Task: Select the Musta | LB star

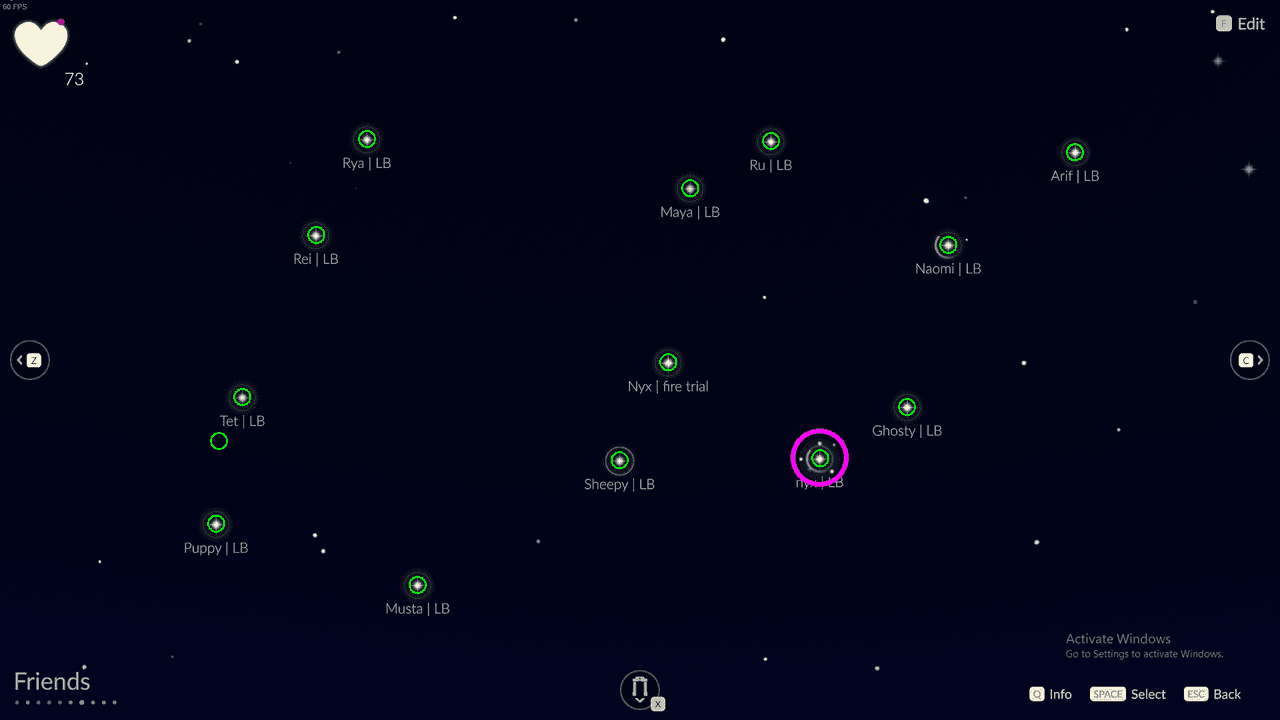Action: click(417, 585)
